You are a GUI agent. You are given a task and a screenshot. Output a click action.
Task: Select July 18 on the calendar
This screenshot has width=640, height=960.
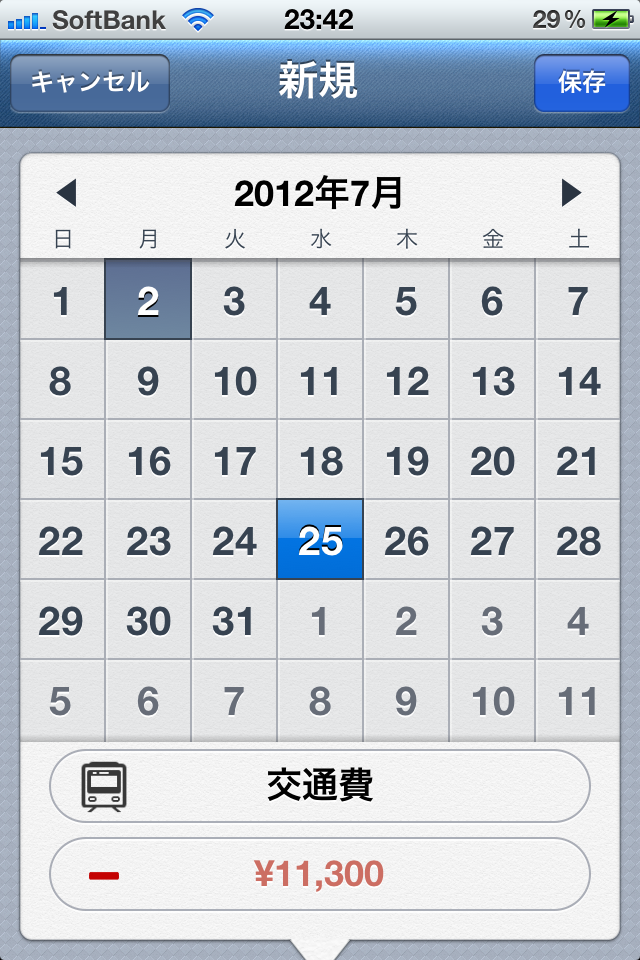(320, 460)
